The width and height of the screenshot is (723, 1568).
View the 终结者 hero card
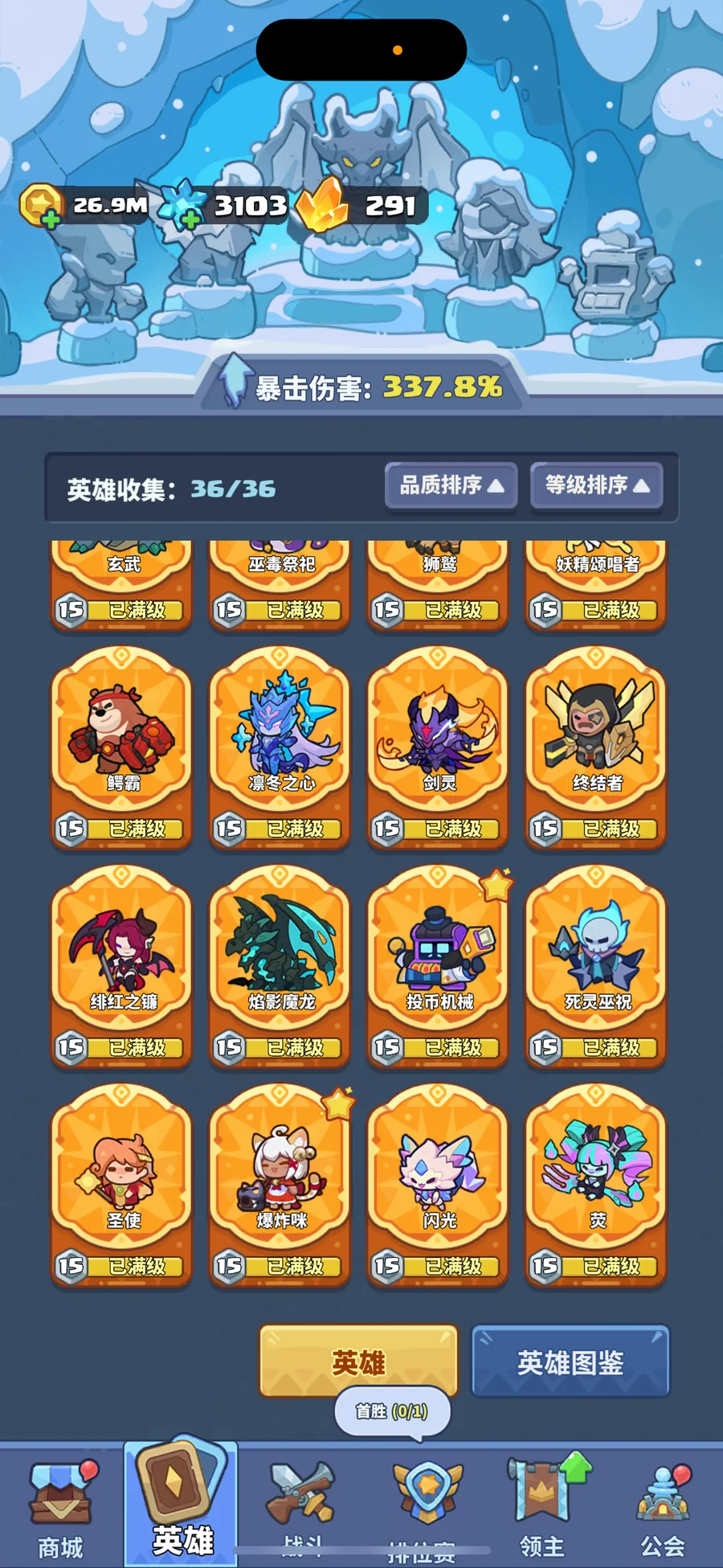pyautogui.click(x=596, y=744)
